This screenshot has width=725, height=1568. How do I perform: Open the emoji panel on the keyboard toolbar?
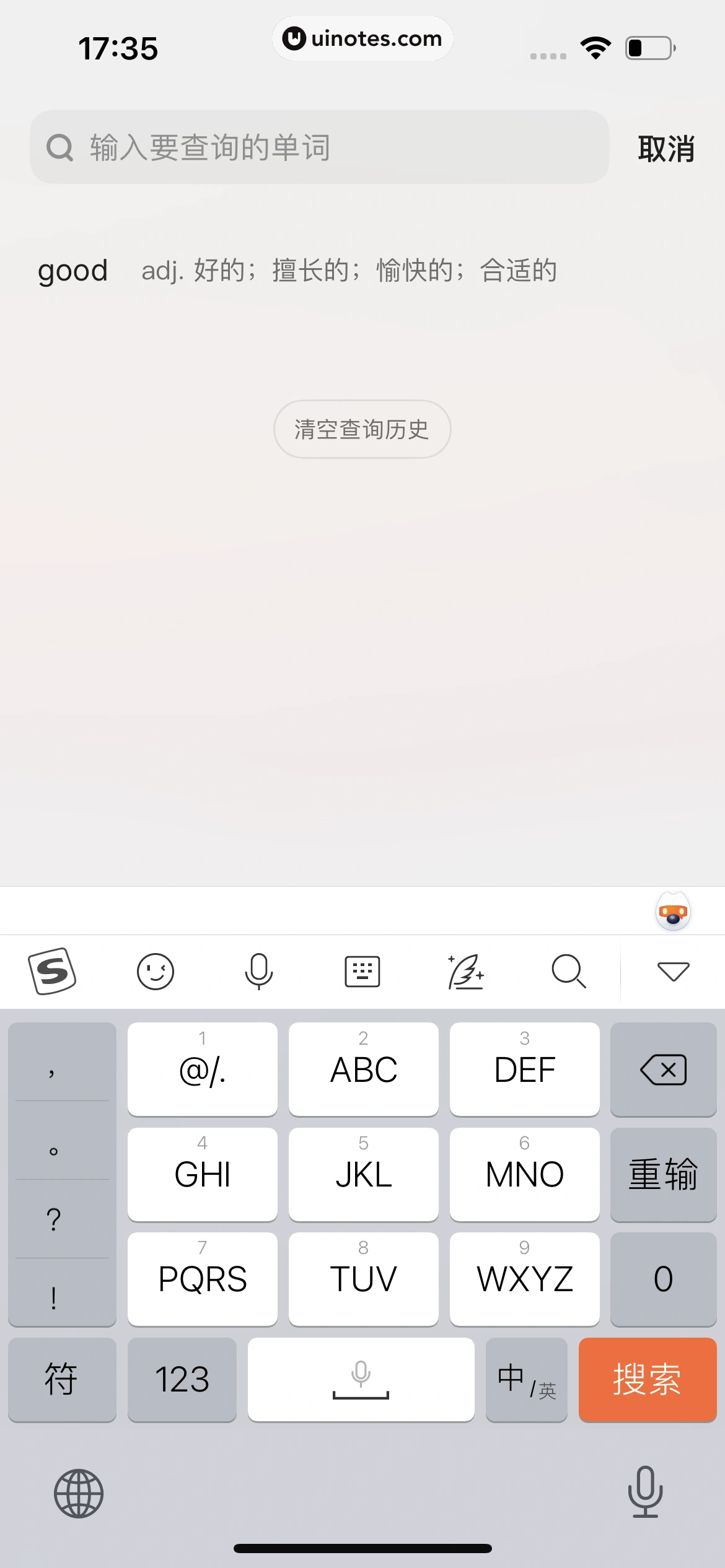pos(156,970)
